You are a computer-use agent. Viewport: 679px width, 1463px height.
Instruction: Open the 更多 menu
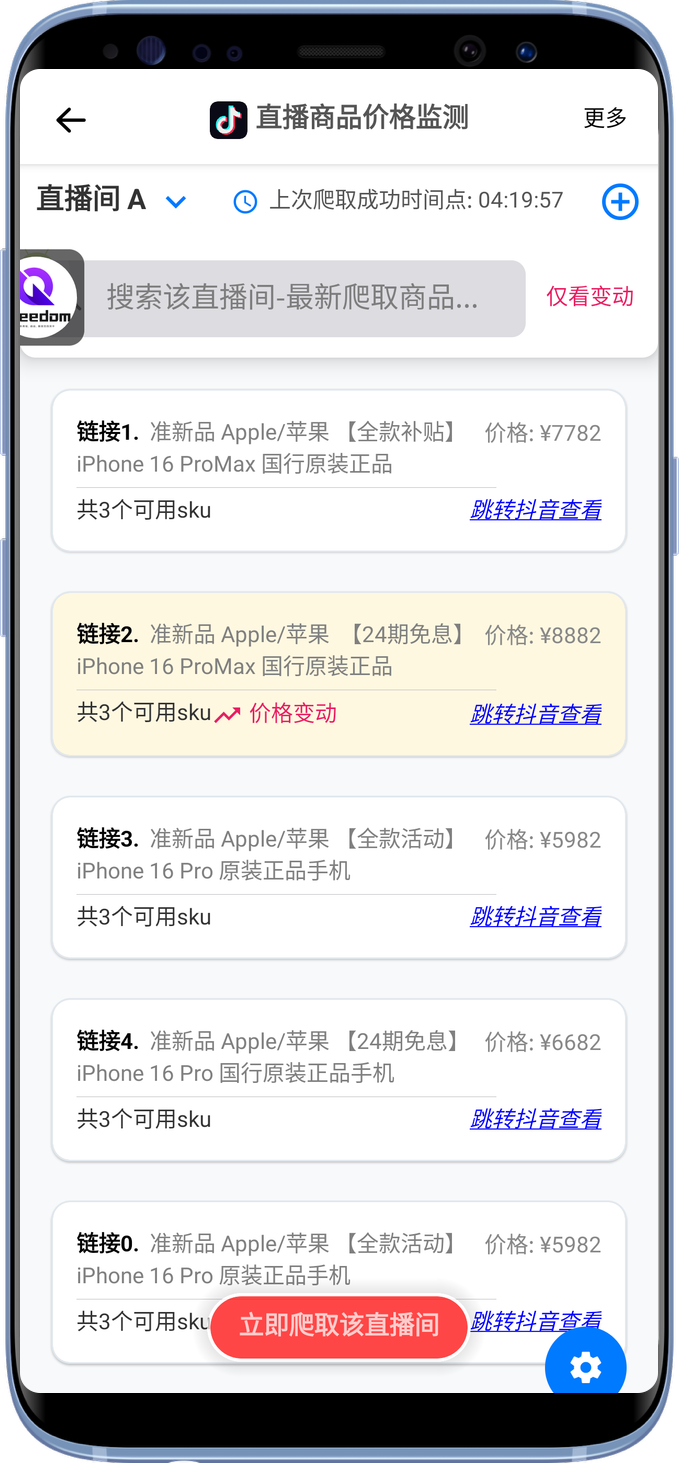click(605, 118)
